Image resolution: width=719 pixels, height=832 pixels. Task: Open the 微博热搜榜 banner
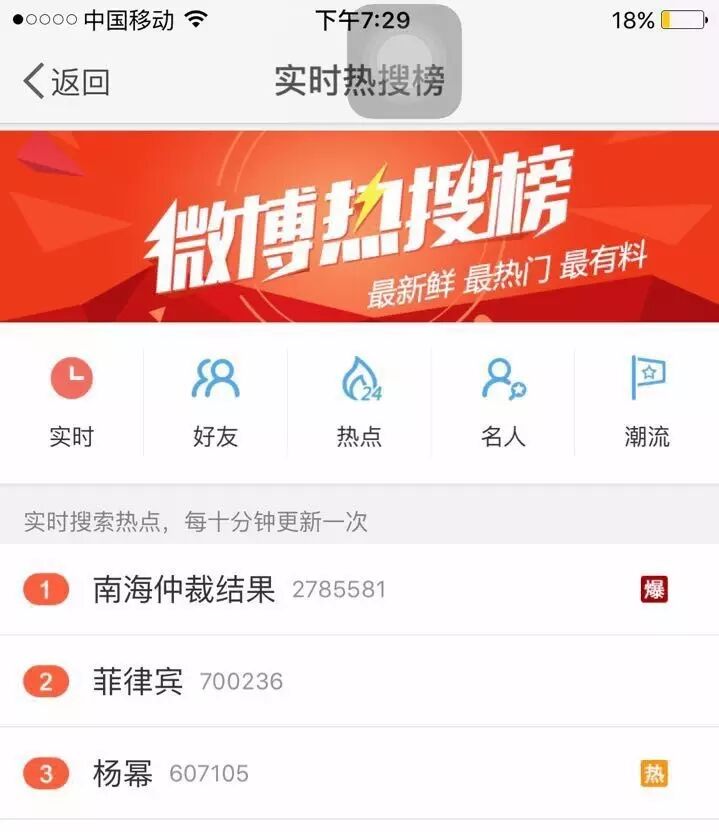click(360, 227)
